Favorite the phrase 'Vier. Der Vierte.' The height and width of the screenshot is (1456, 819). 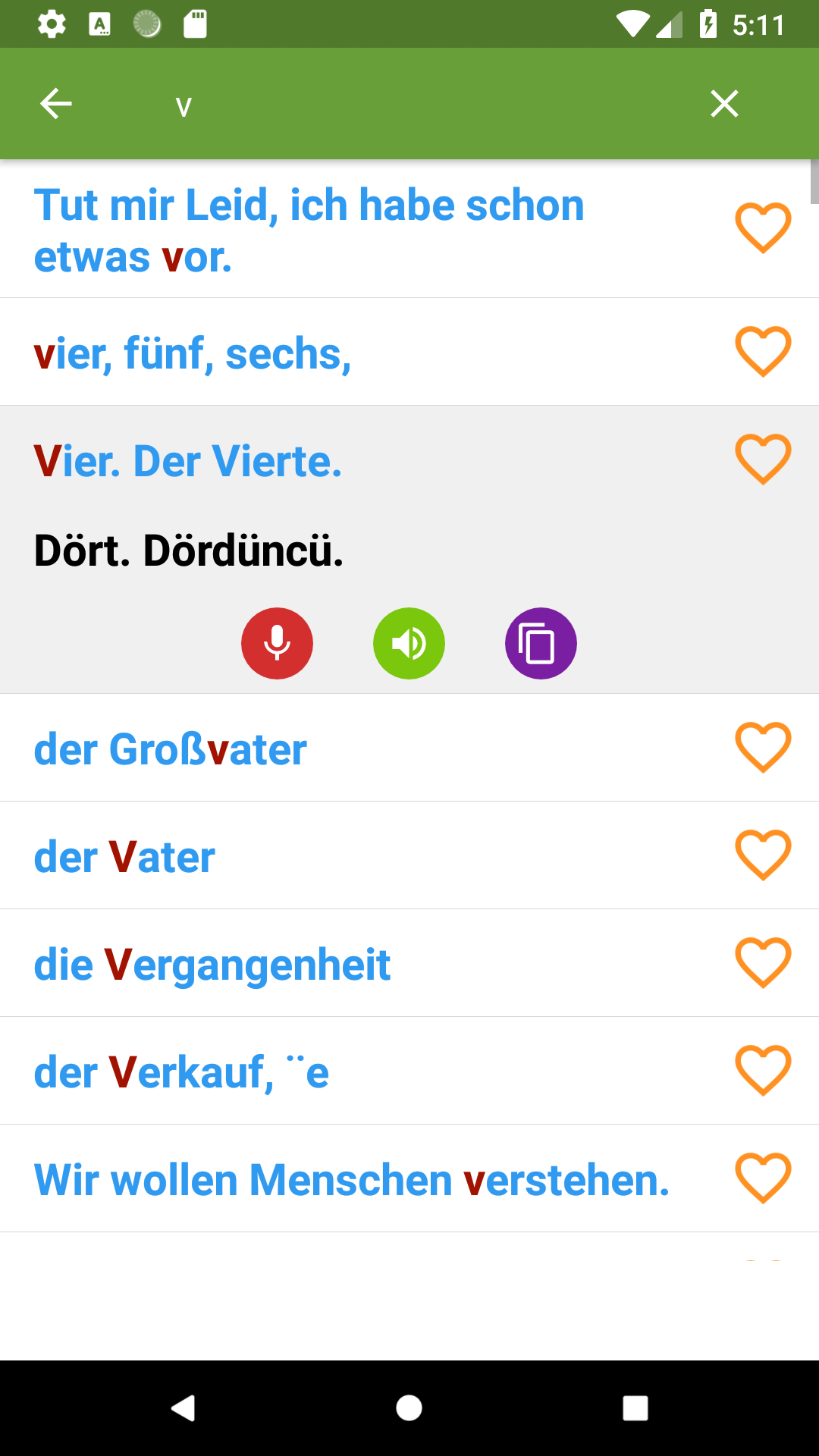point(763,460)
